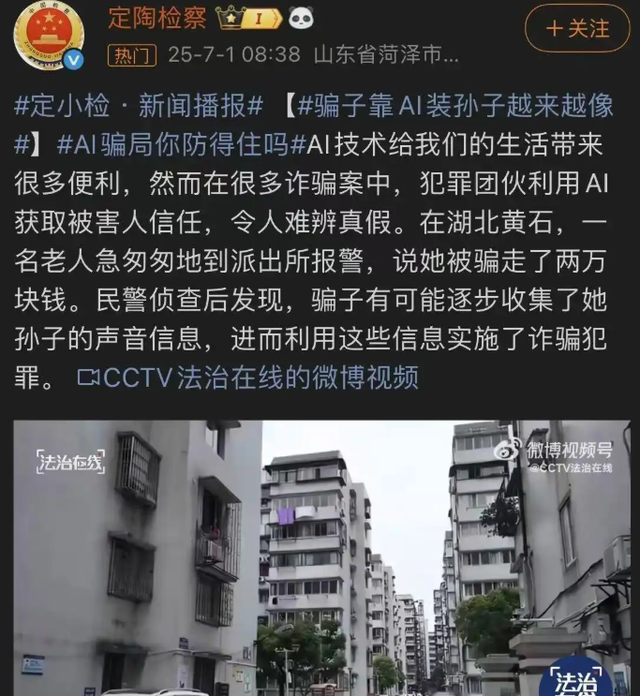Image resolution: width=640 pixels, height=696 pixels.
Task: Open 定陶检察 profile avatar
Action: pos(48,35)
